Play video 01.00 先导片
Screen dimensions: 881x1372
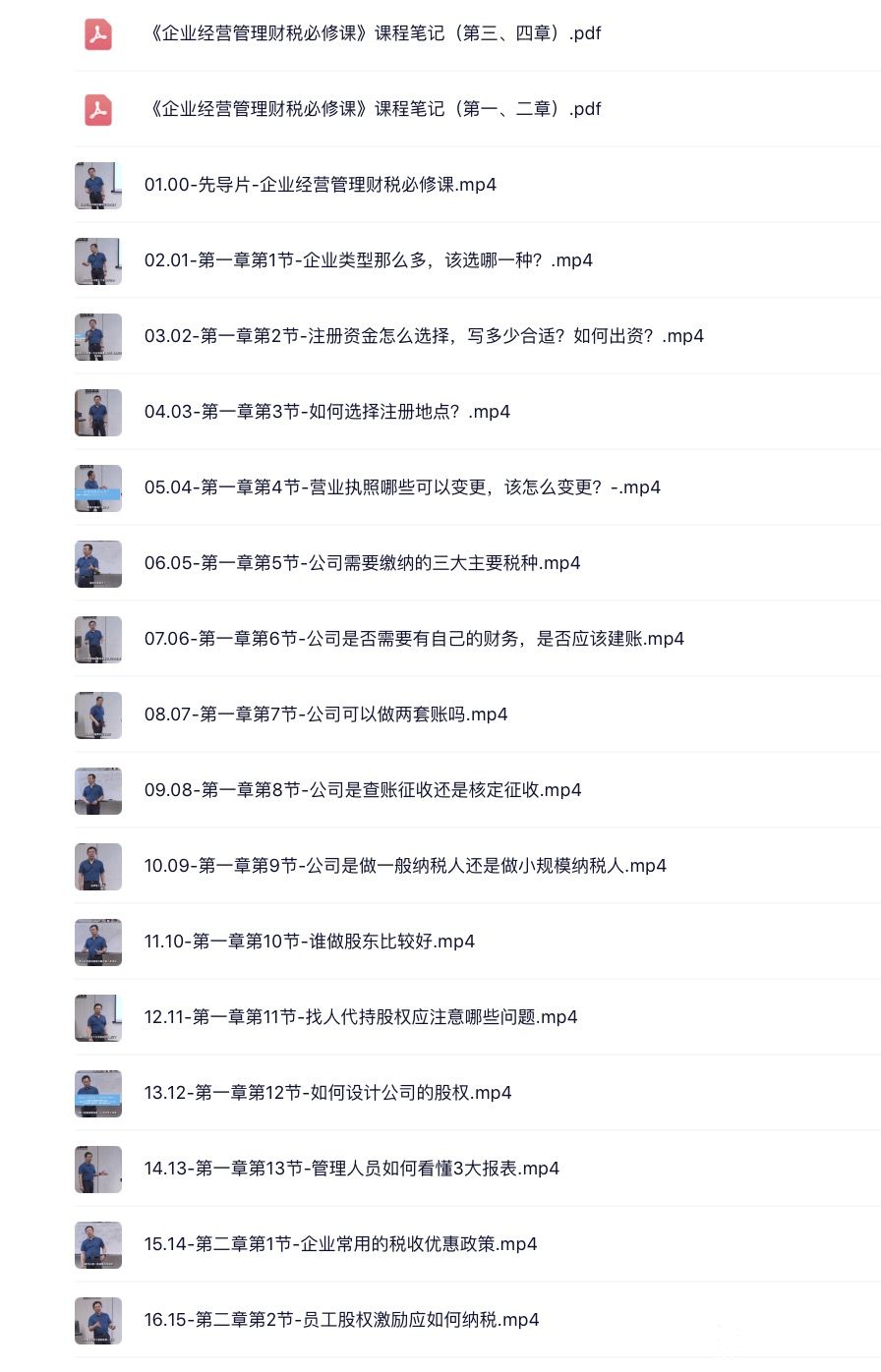(x=321, y=185)
